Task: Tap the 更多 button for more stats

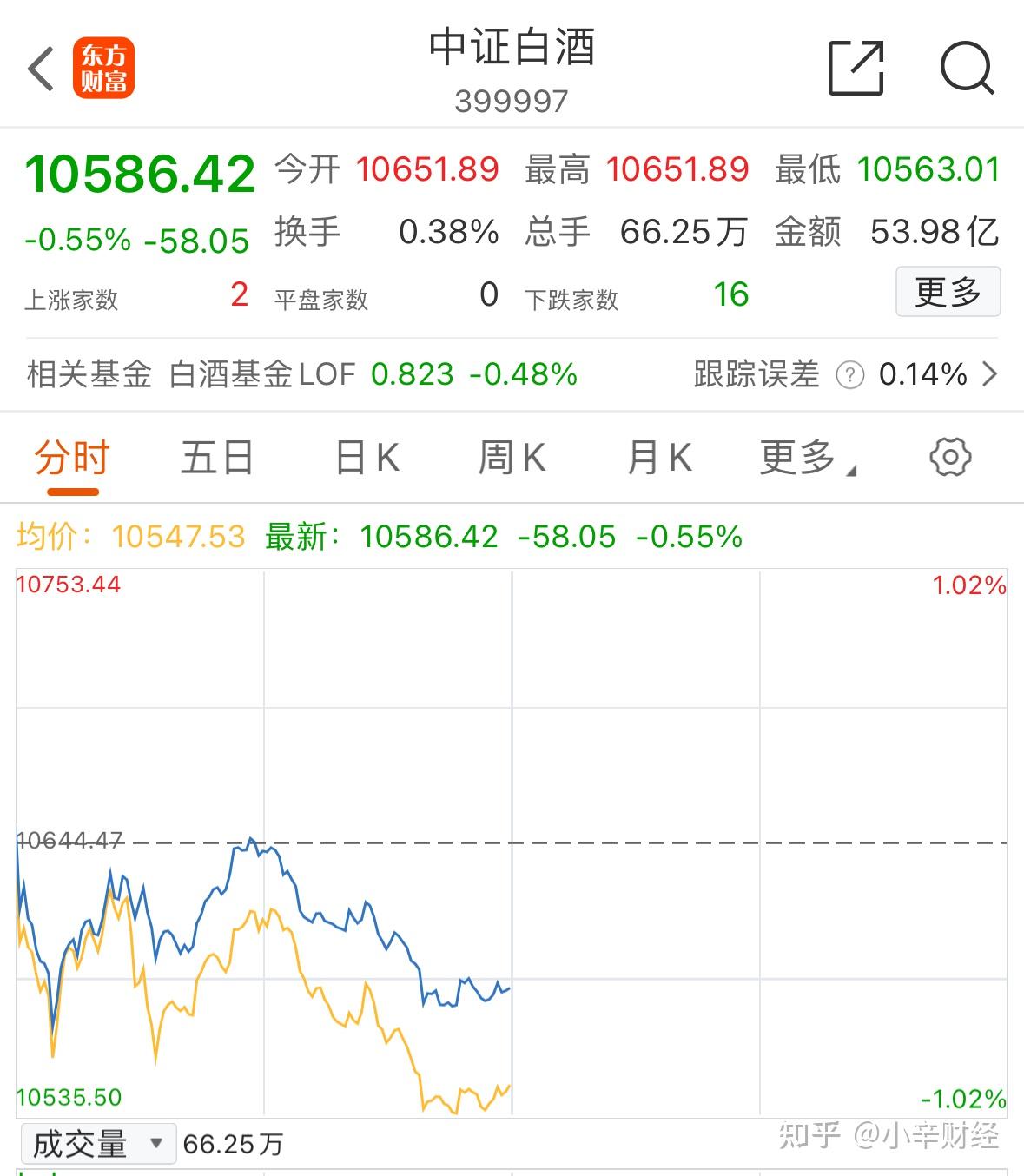Action: click(x=948, y=293)
